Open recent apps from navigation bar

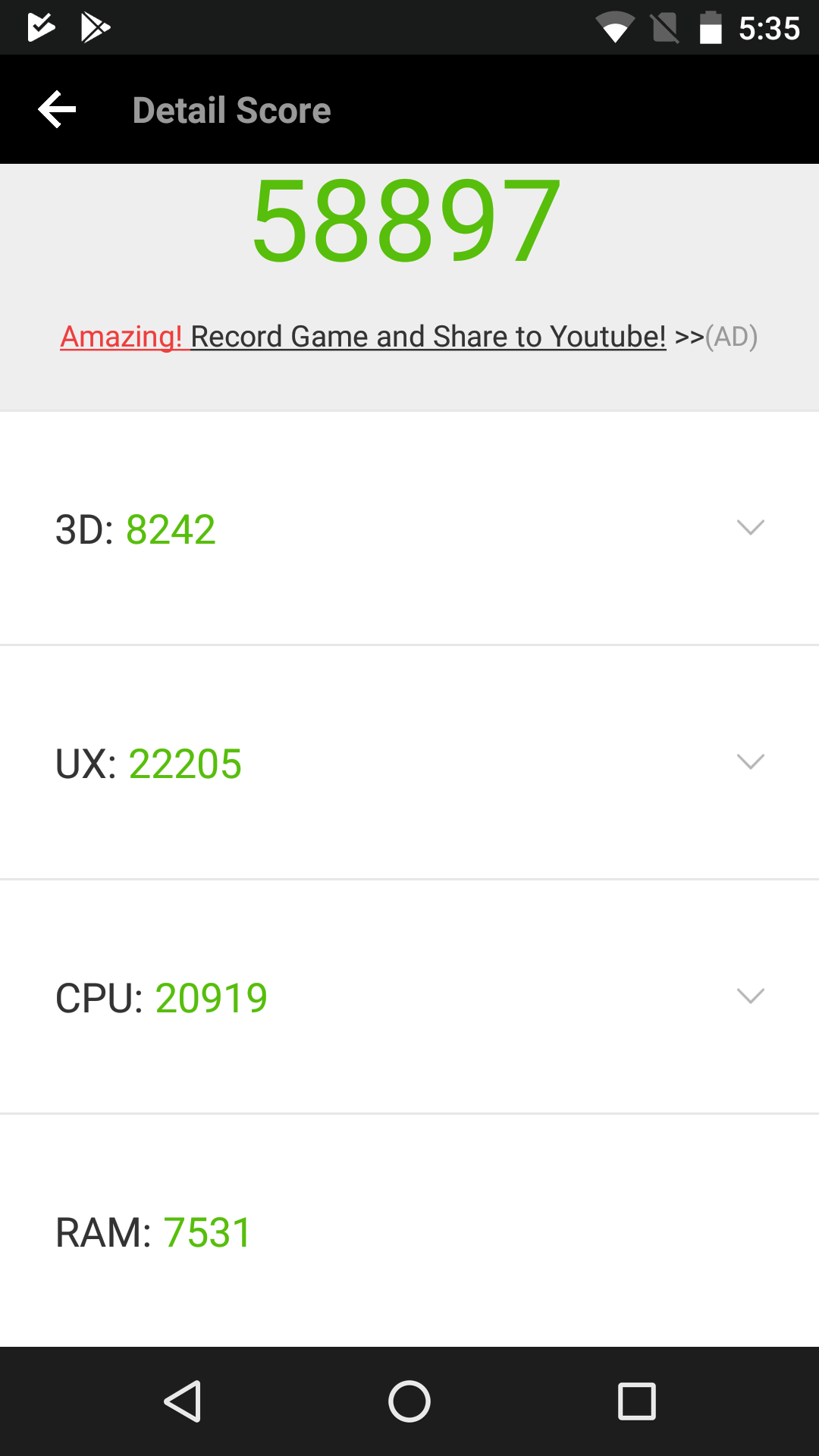coord(636,1401)
